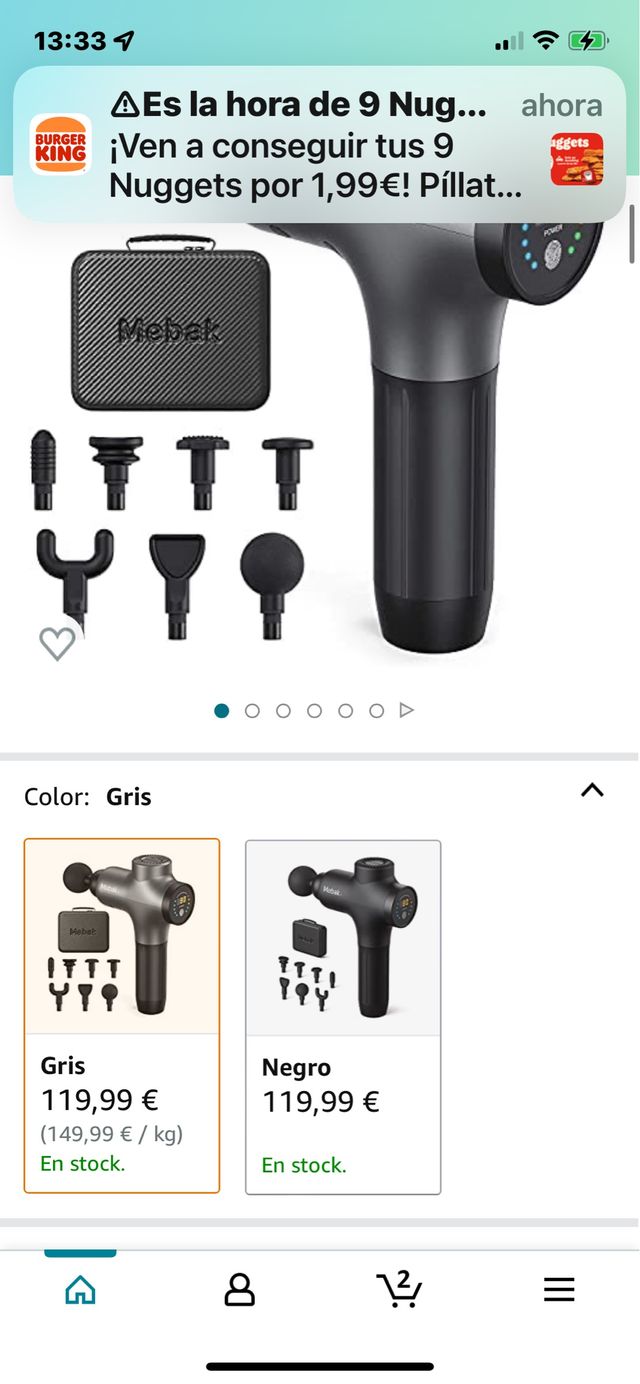Open the Burger King nuggets notification

click(318, 145)
